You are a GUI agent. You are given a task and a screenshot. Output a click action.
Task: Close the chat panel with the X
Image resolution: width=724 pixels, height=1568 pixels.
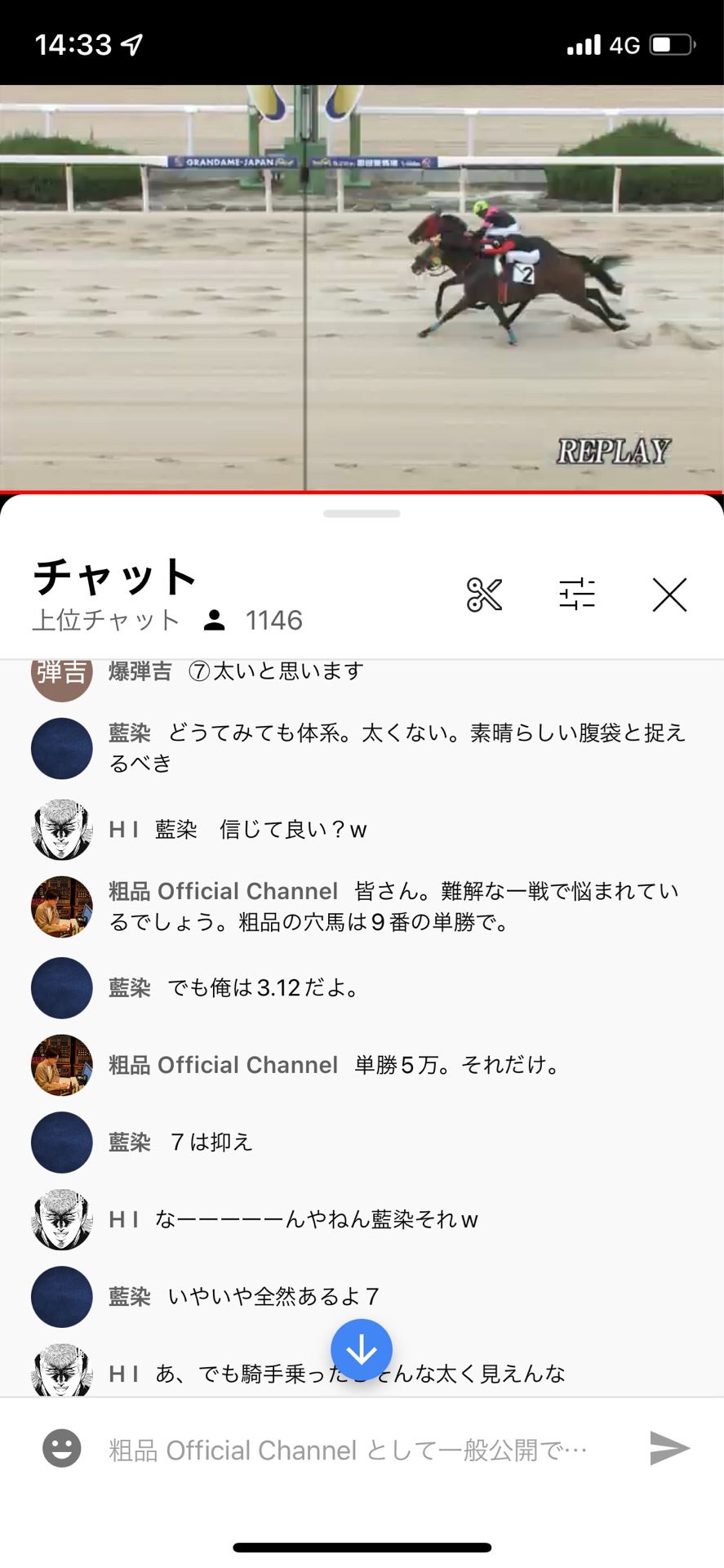pos(669,595)
